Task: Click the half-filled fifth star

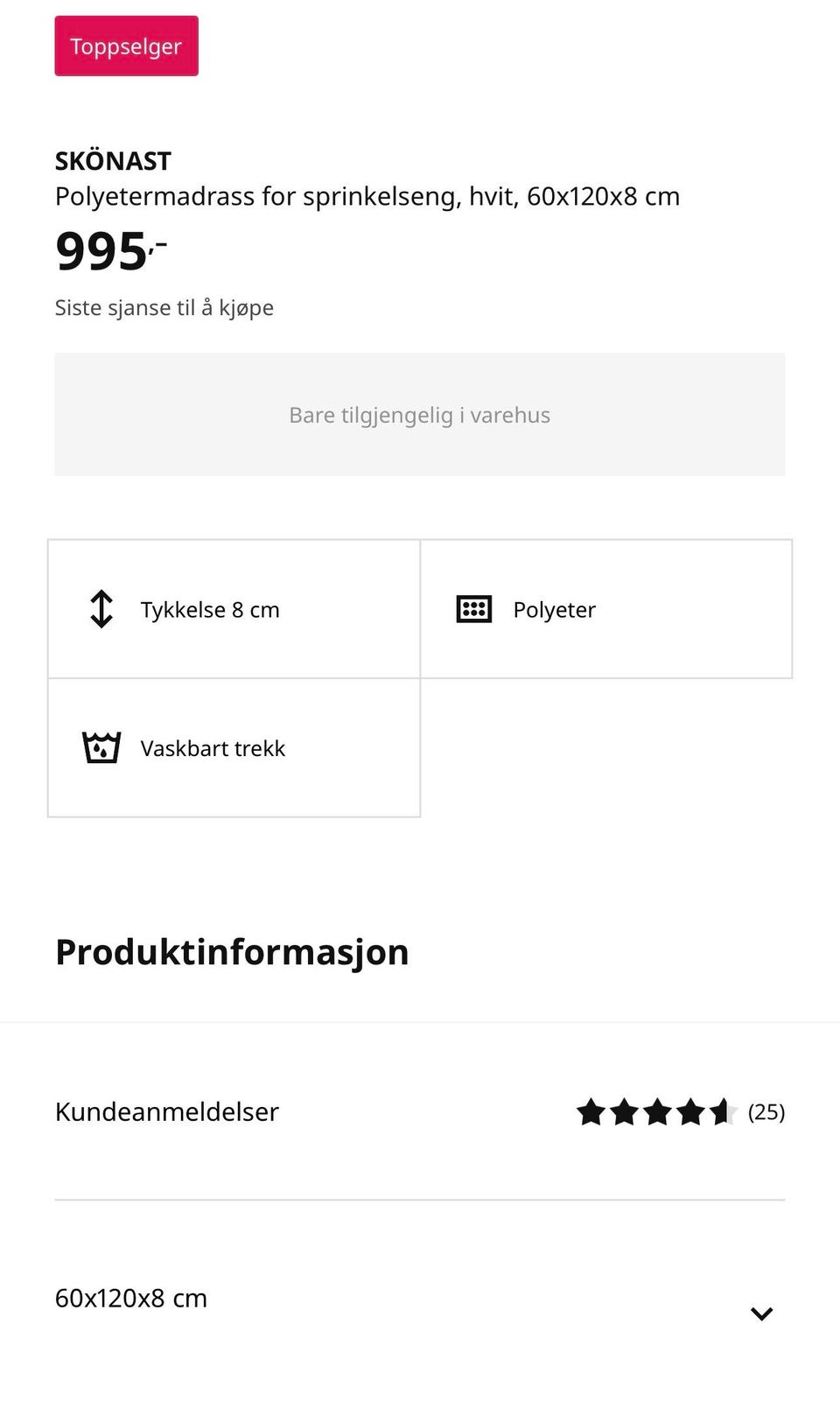Action: (x=724, y=1112)
